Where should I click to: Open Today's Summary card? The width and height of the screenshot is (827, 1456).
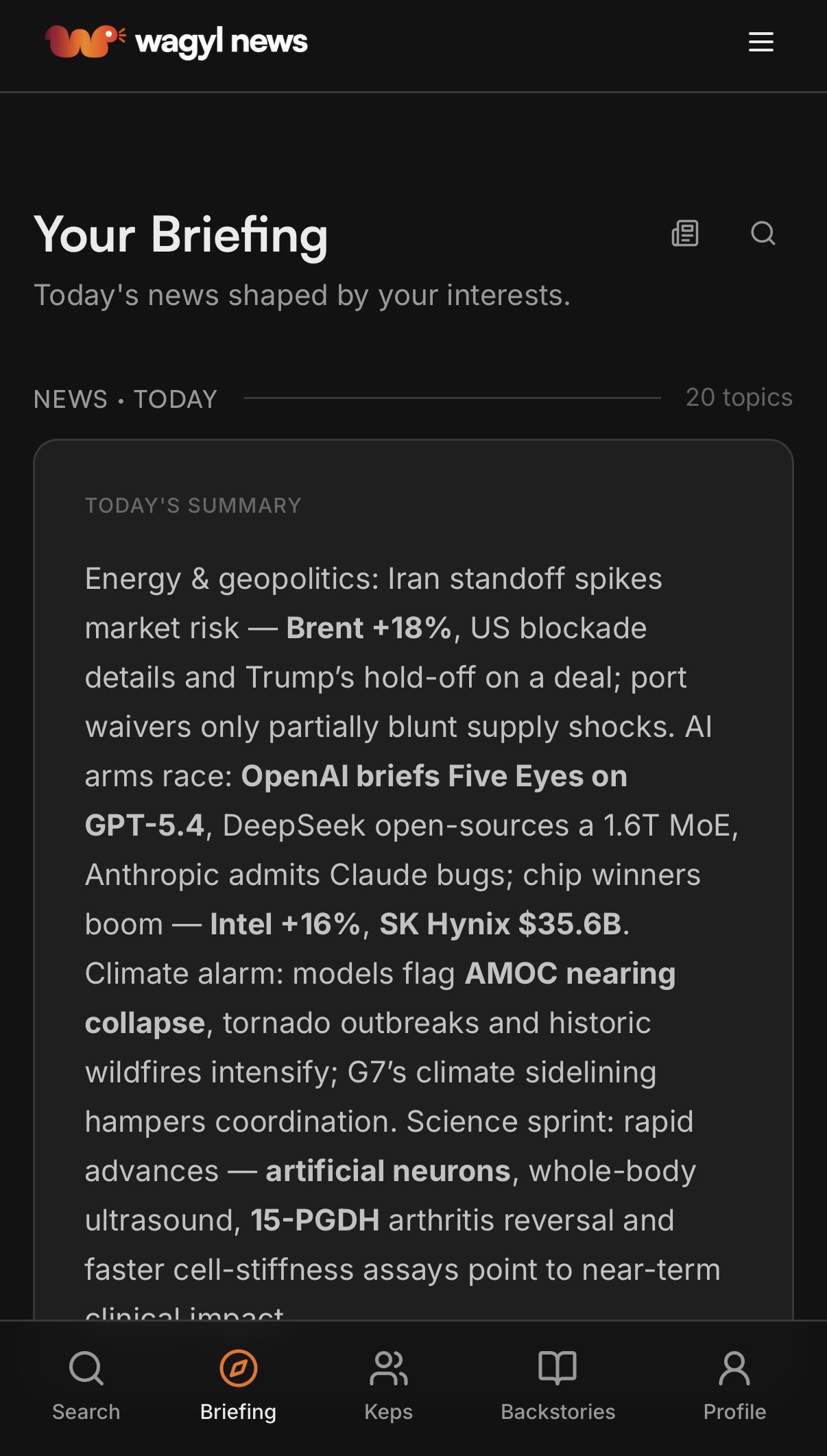coord(413,823)
